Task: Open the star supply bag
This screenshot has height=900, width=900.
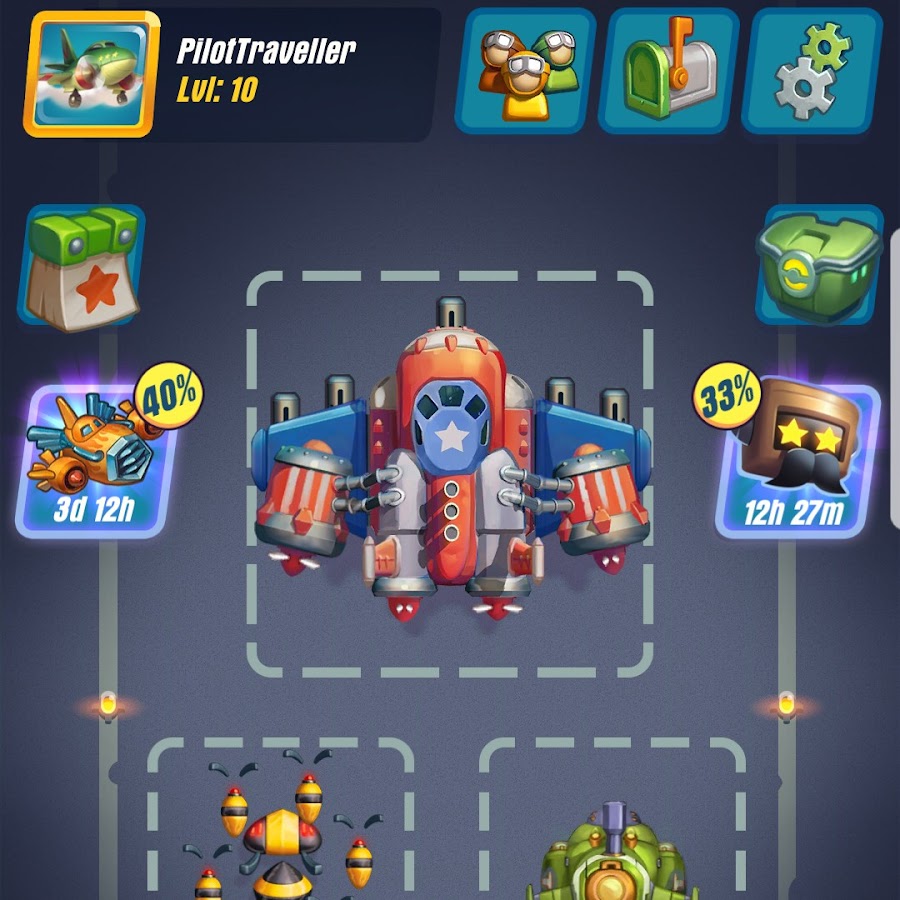Action: 82,268
